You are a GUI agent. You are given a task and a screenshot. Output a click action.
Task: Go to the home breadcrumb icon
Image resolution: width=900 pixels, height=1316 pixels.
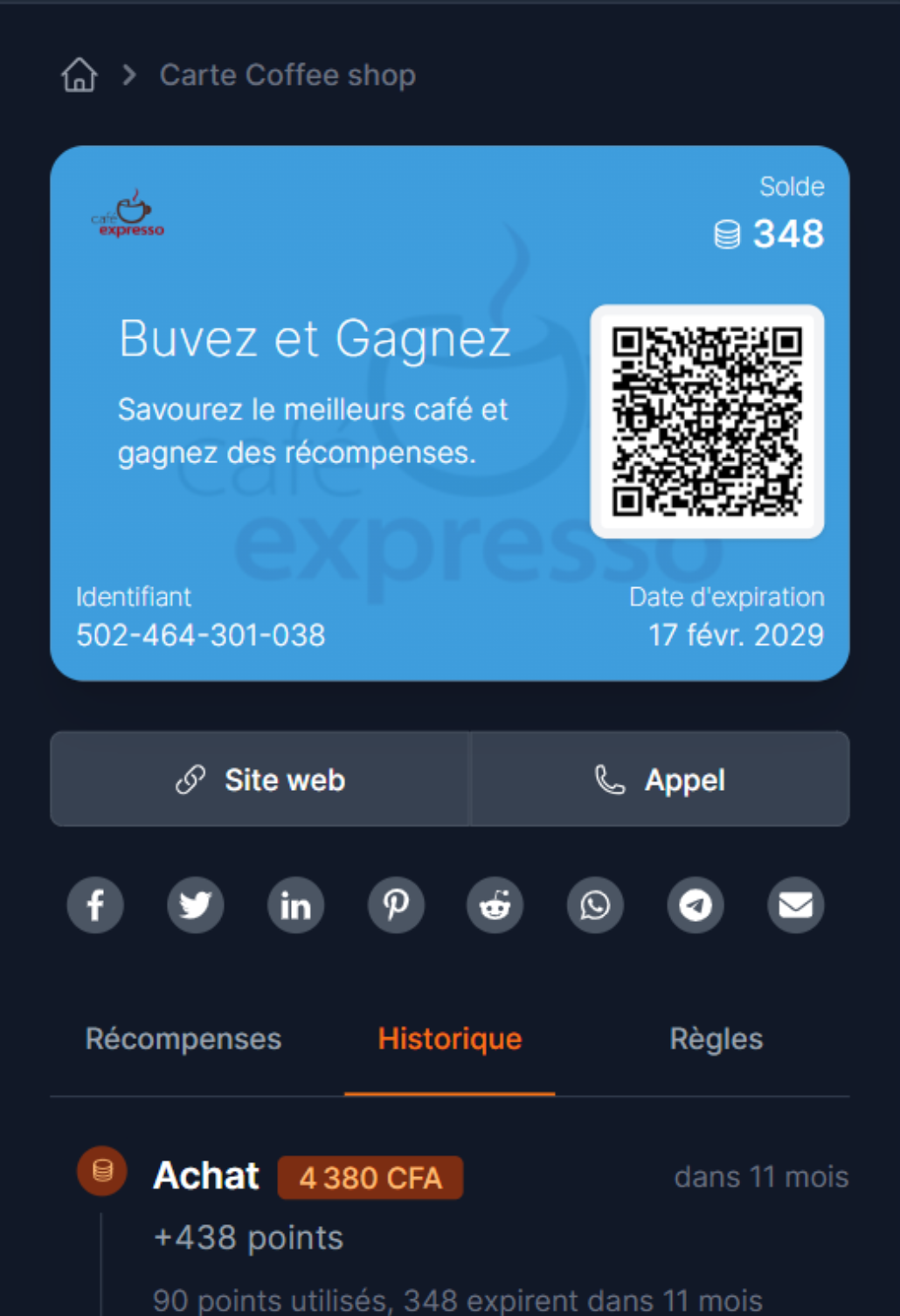coord(79,75)
